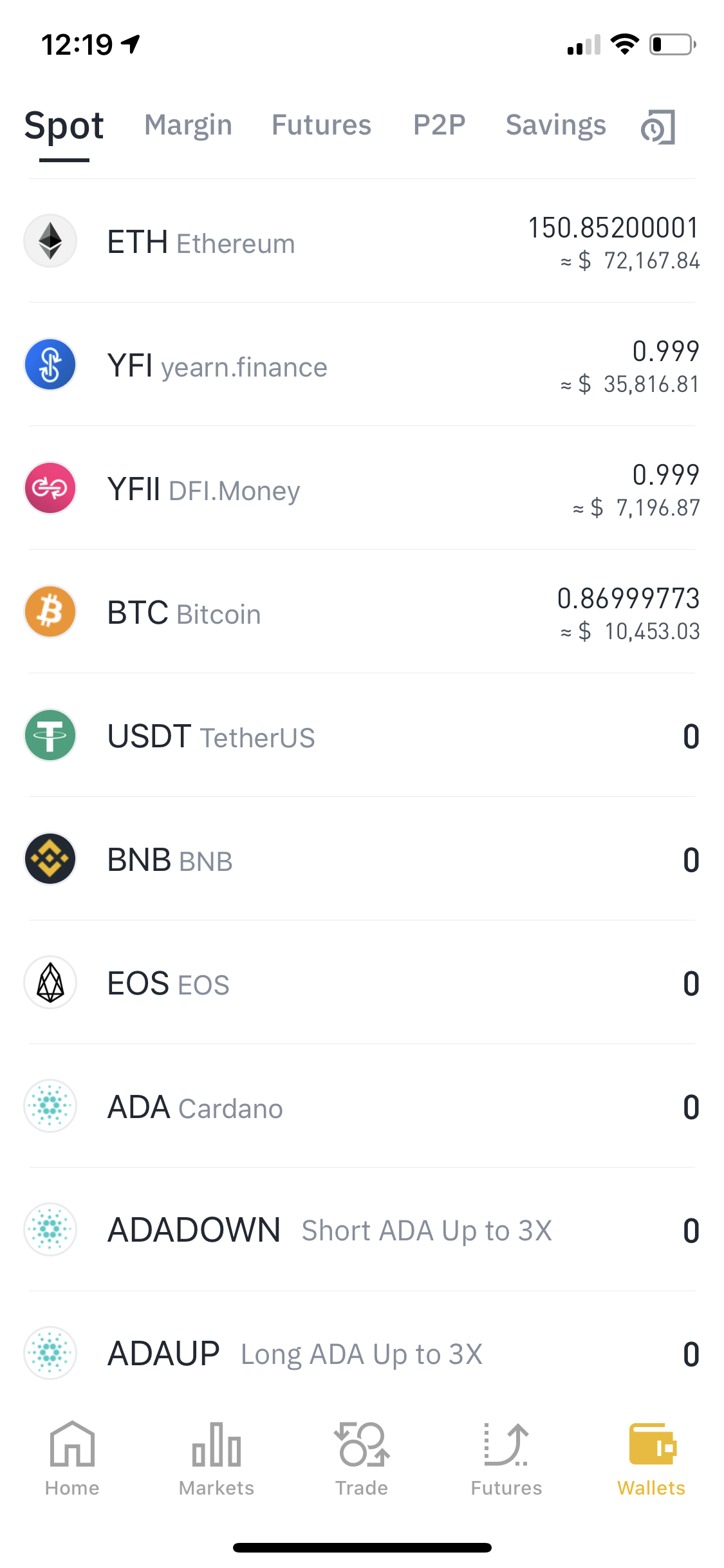Open the Savings tab

(x=555, y=125)
